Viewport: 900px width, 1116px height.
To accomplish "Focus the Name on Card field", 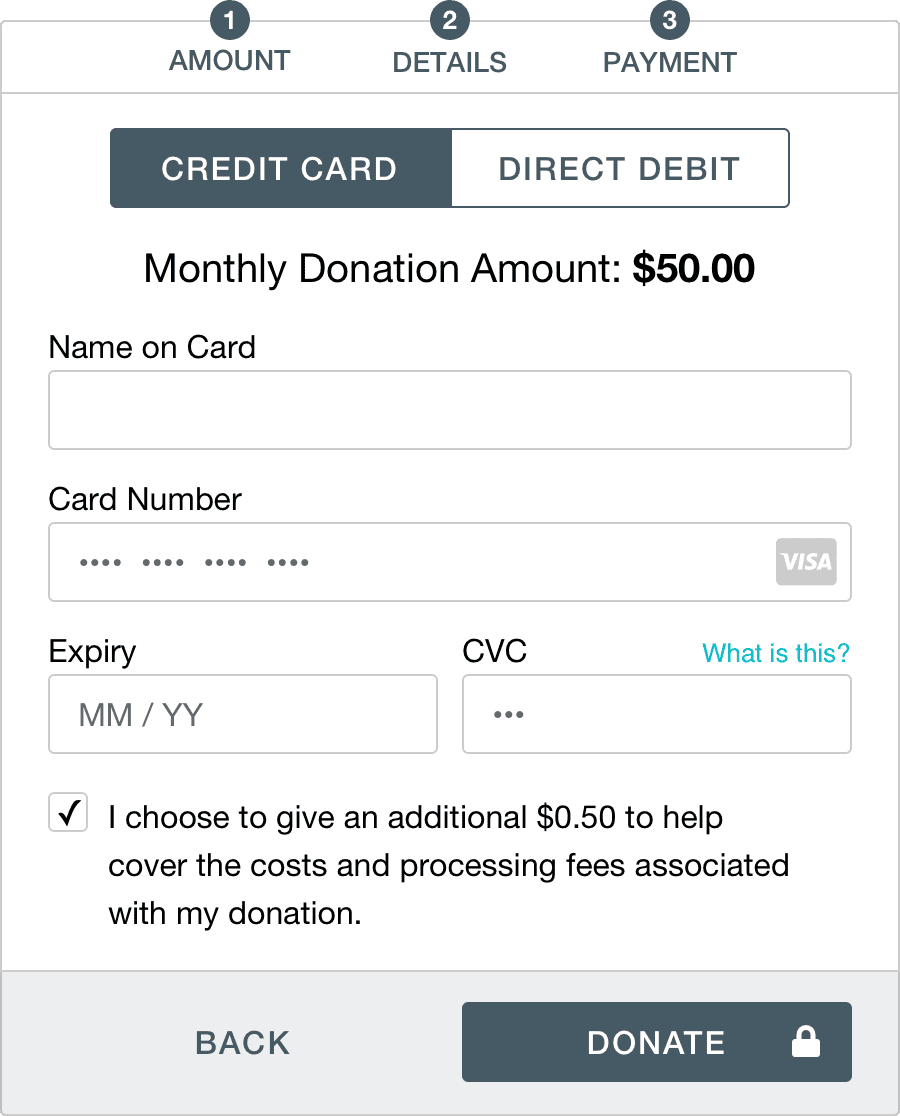I will 450,410.
